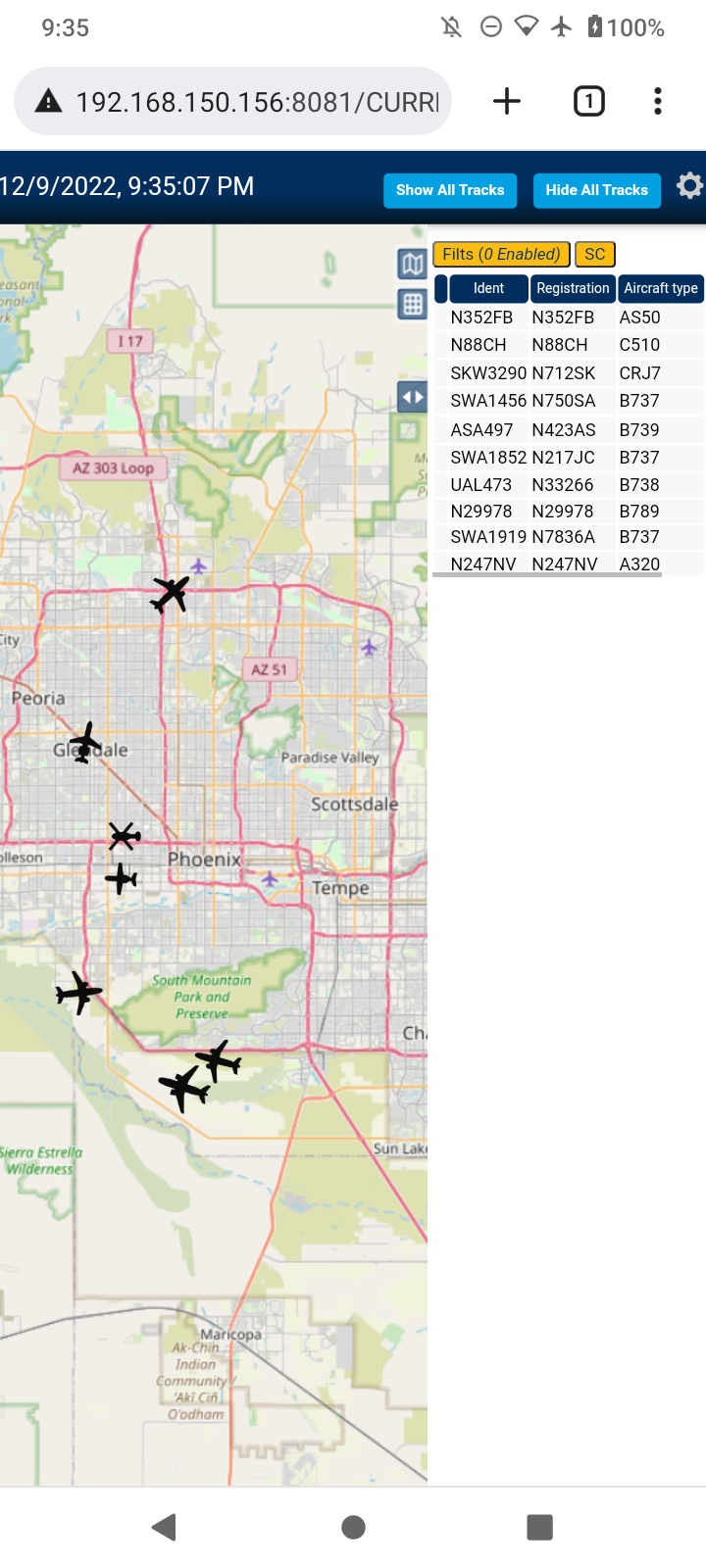Screen dimensions: 706x1568
Task: Sort by Aircraft type column
Action: tap(661, 288)
